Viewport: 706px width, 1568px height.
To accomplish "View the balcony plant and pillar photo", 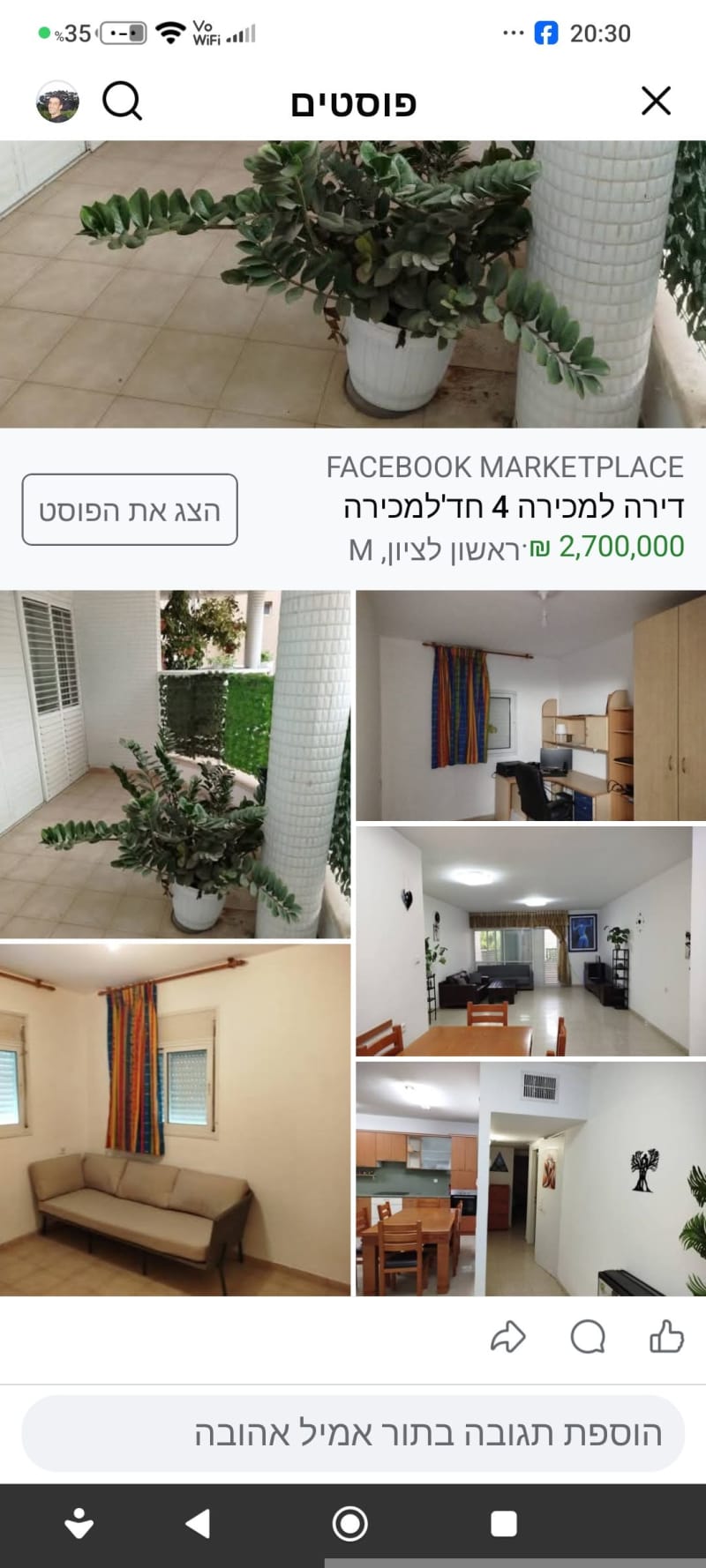I will pyautogui.click(x=175, y=764).
